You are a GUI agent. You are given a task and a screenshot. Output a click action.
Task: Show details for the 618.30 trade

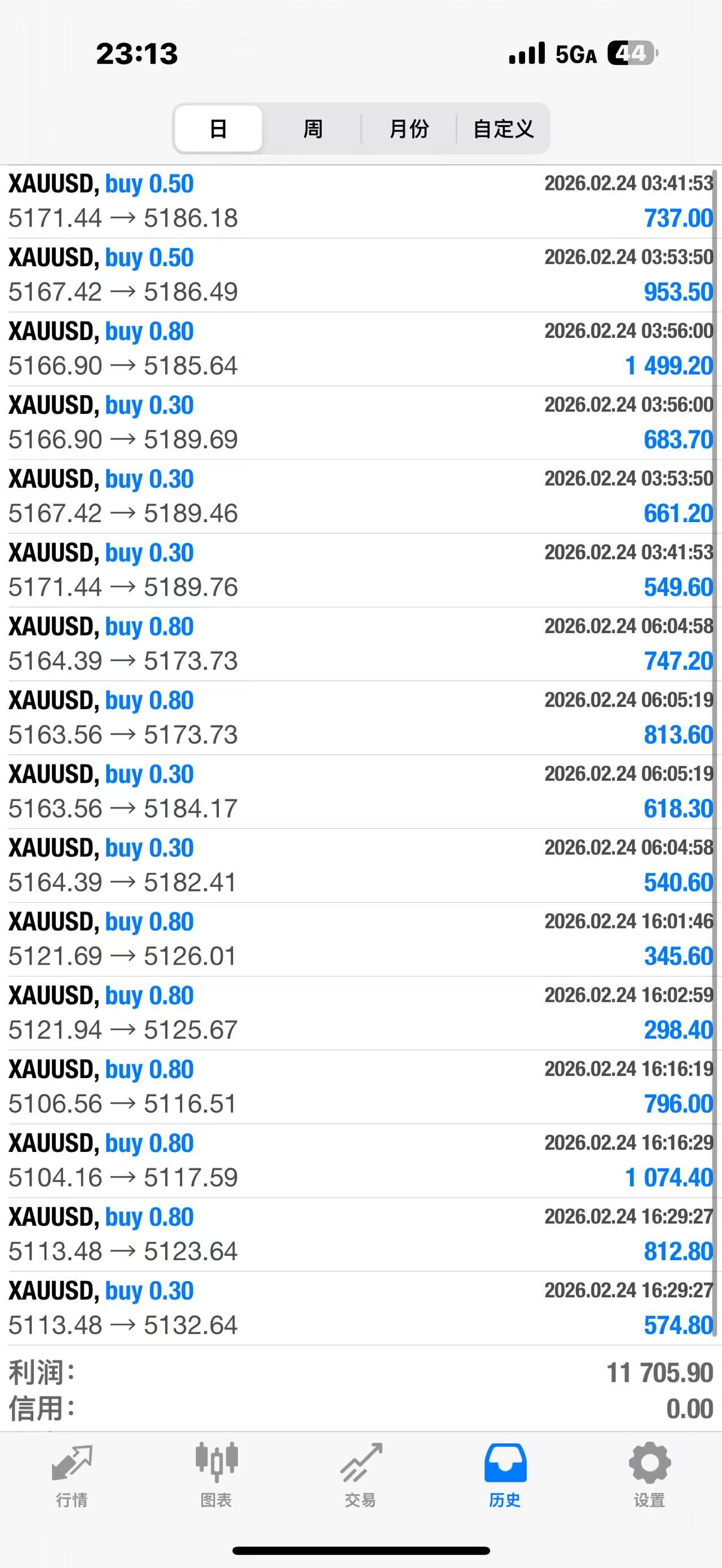pyautogui.click(x=360, y=791)
